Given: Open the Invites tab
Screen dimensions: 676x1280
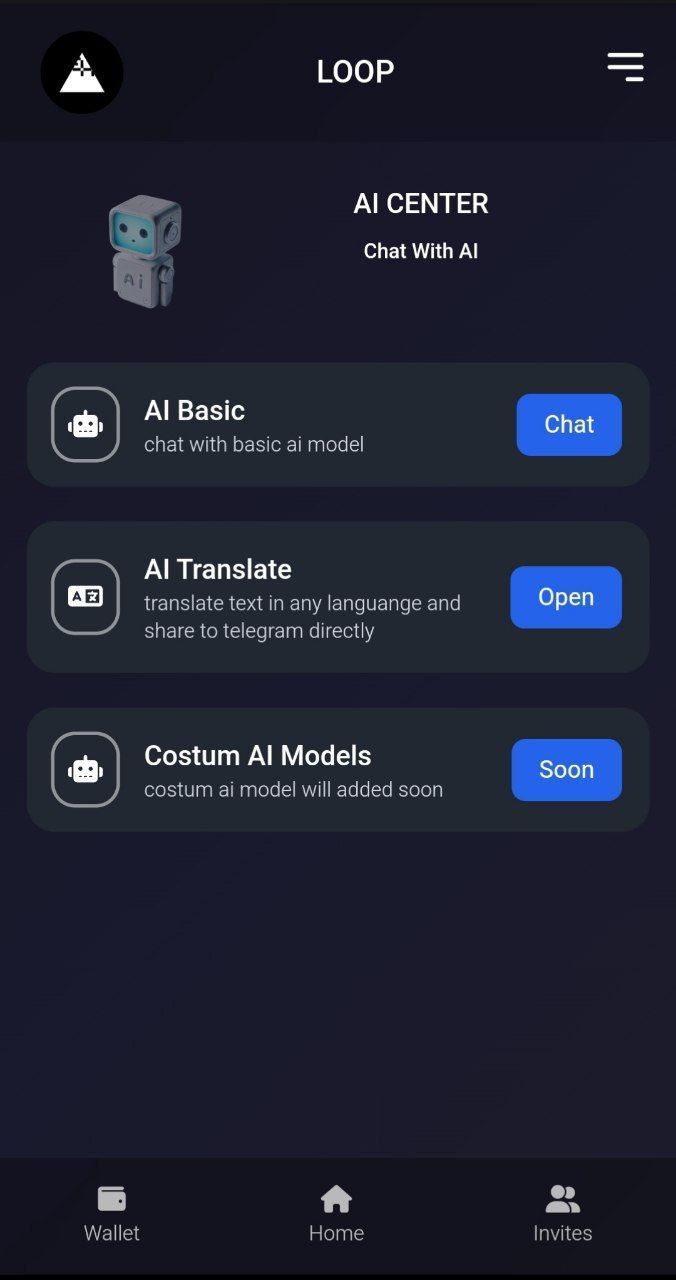Looking at the screenshot, I should 562,1213.
